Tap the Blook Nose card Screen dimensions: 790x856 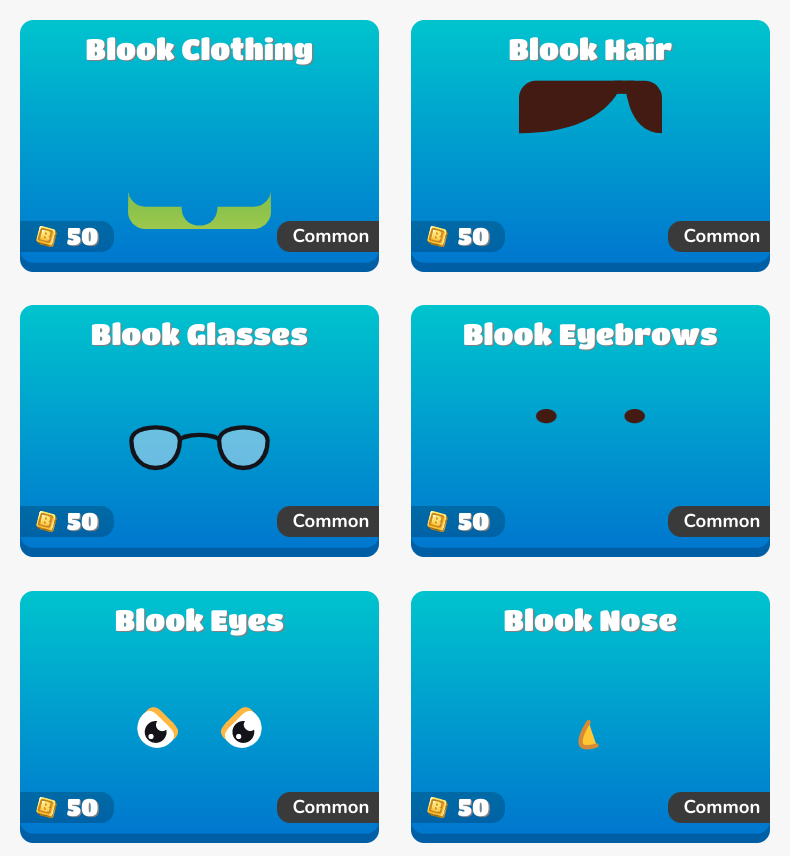[590, 716]
